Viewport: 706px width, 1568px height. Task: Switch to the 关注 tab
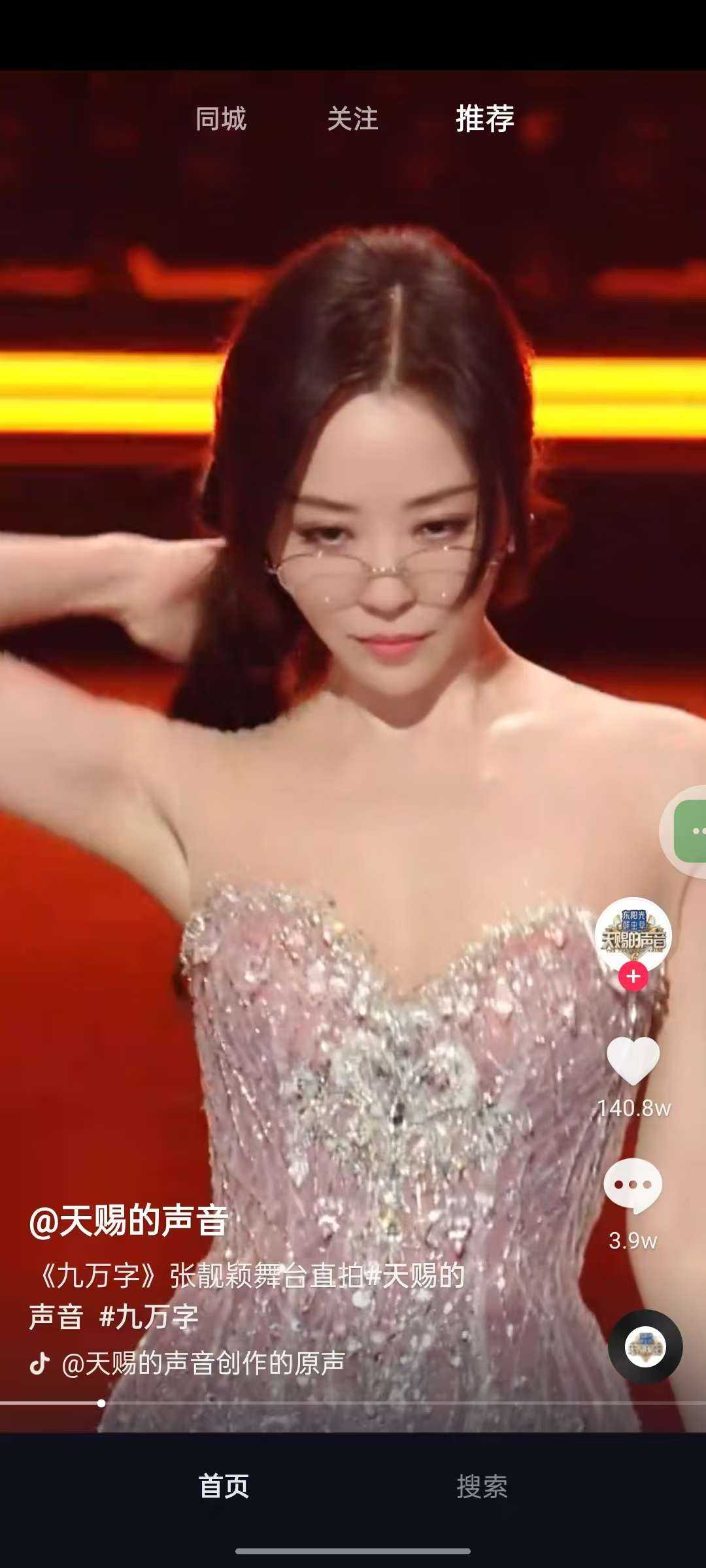click(352, 119)
